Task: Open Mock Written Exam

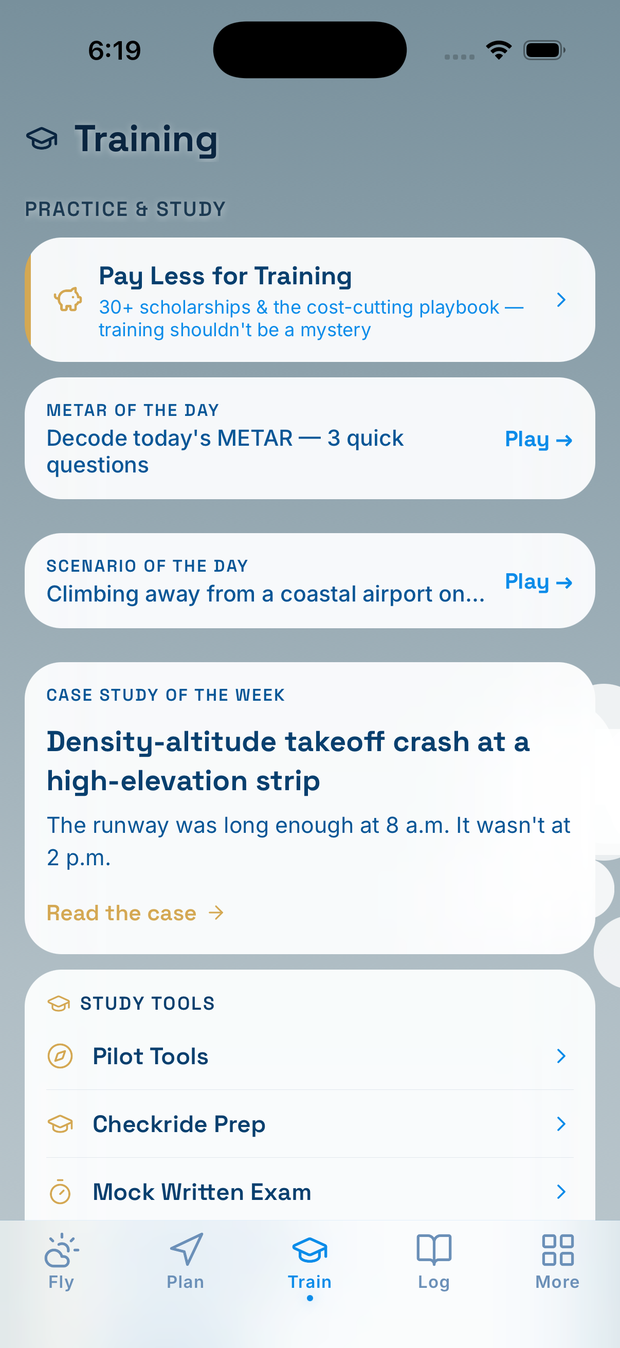Action: tap(310, 1192)
